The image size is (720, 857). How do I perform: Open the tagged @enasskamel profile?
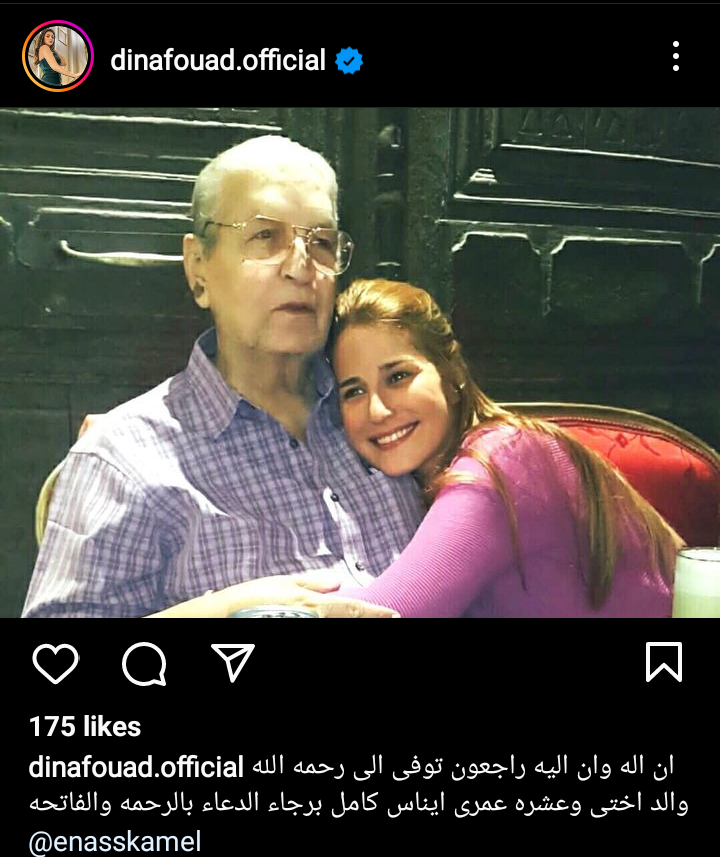(x=115, y=841)
